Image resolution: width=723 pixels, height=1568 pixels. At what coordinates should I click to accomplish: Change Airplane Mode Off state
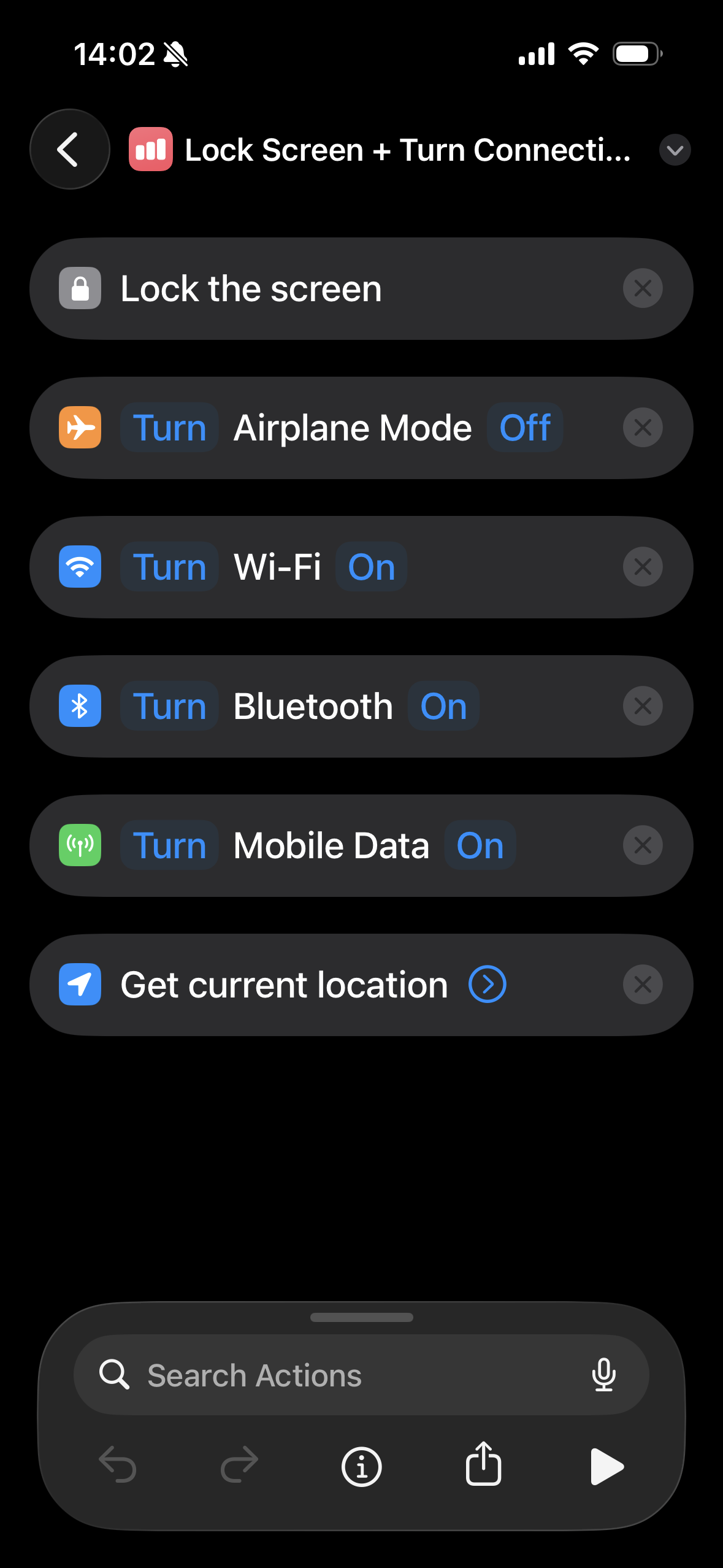[525, 428]
